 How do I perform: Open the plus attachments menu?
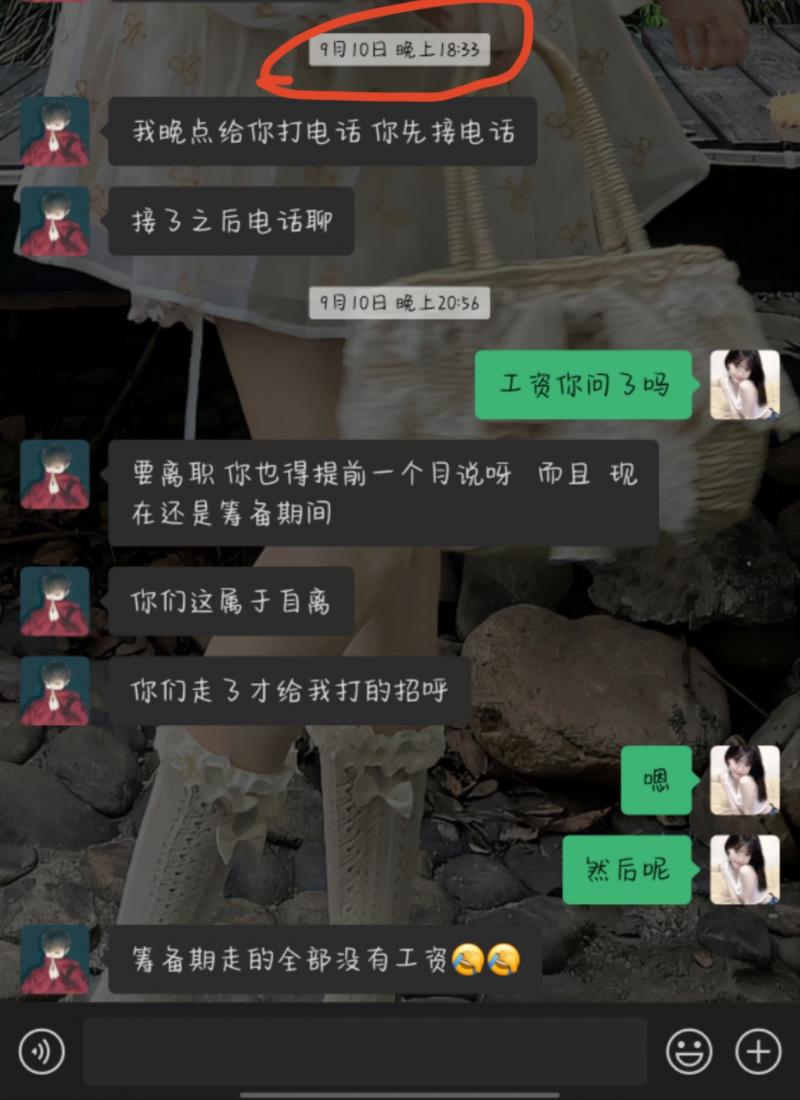coord(758,1051)
